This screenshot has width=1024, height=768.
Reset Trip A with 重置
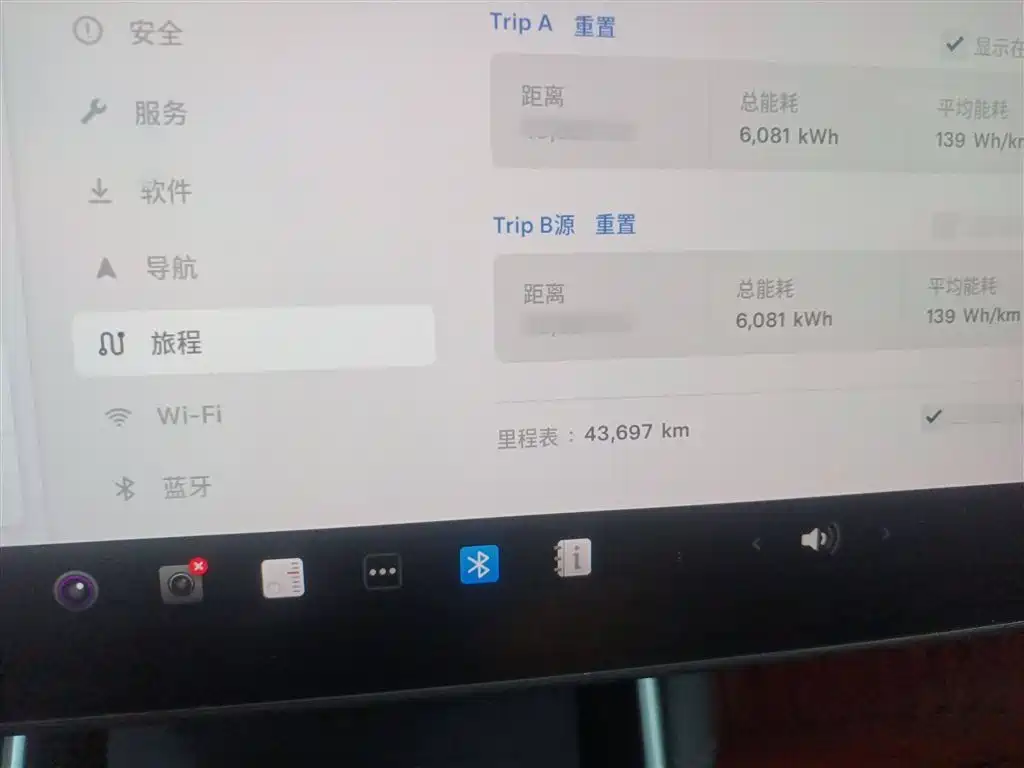click(x=594, y=26)
